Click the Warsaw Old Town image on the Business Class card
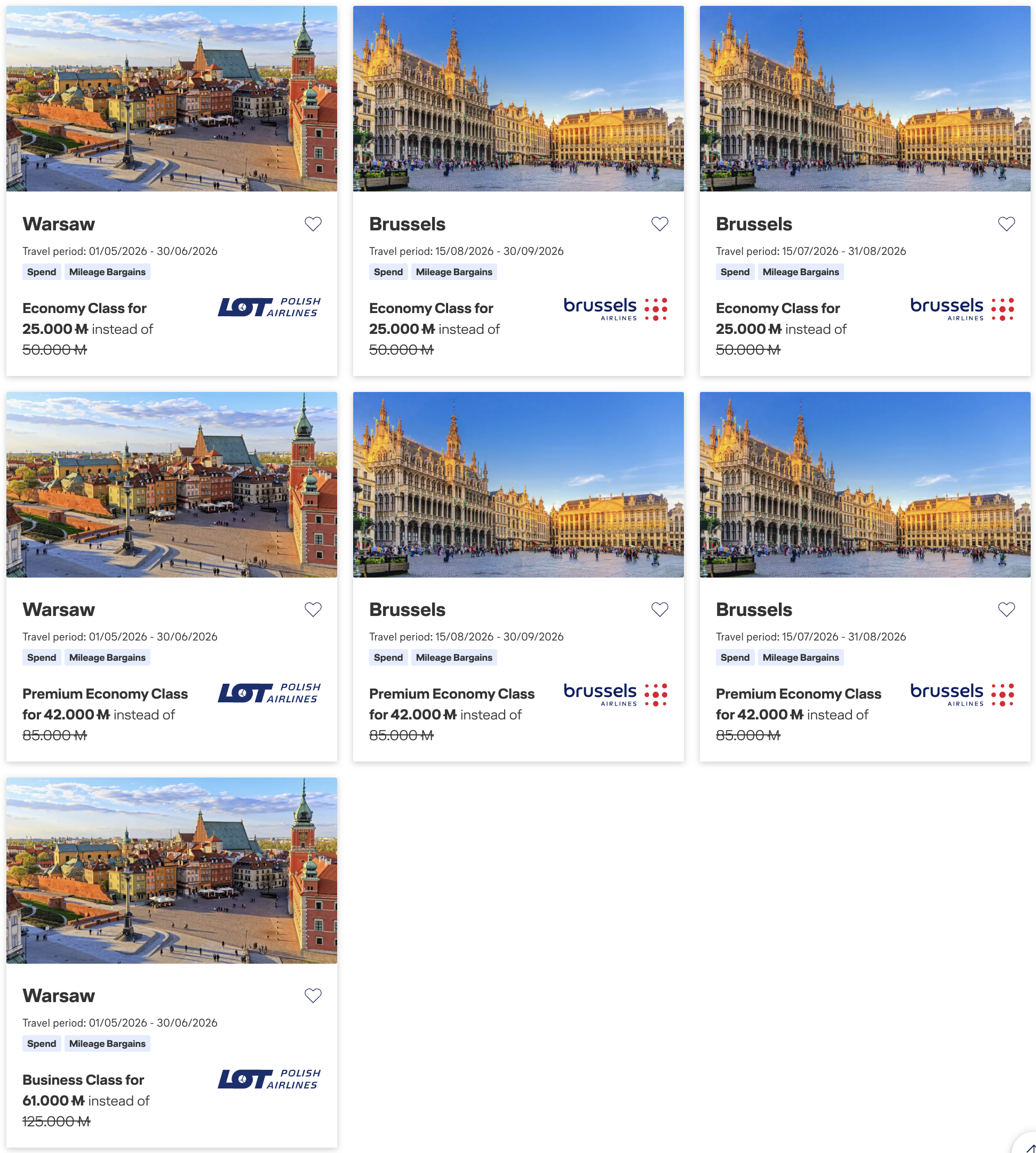1036x1153 pixels. point(171,871)
